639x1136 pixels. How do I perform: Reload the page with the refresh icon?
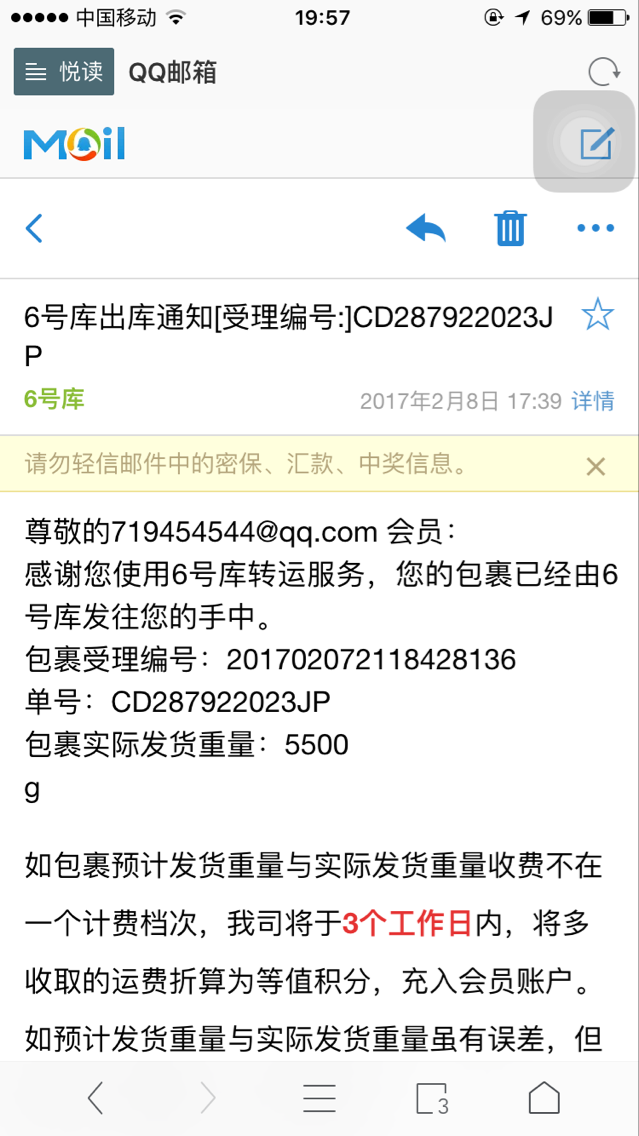click(x=604, y=72)
